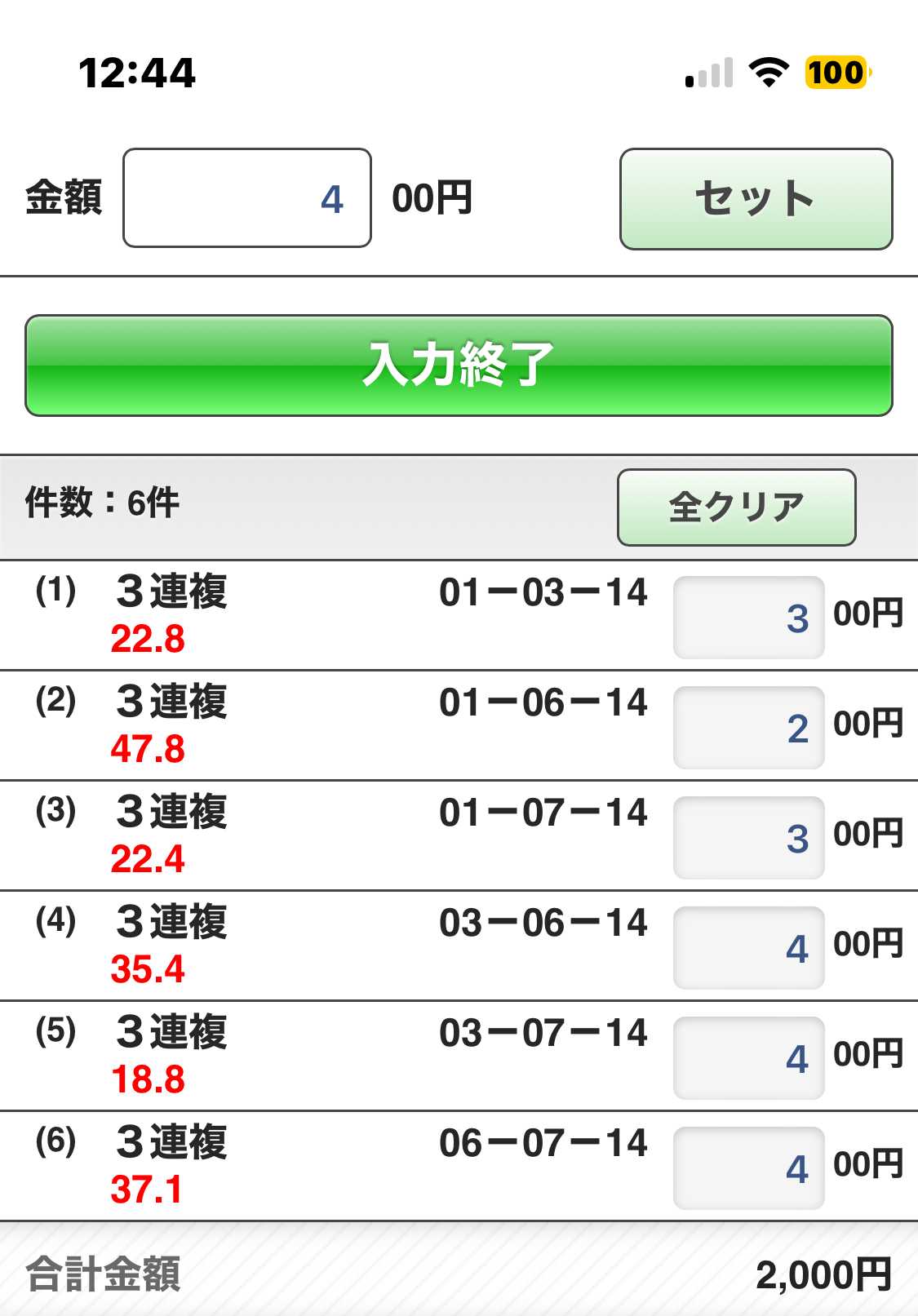Clear all bets with 全クリア
This screenshot has height=1316, width=918.
pos(736,507)
